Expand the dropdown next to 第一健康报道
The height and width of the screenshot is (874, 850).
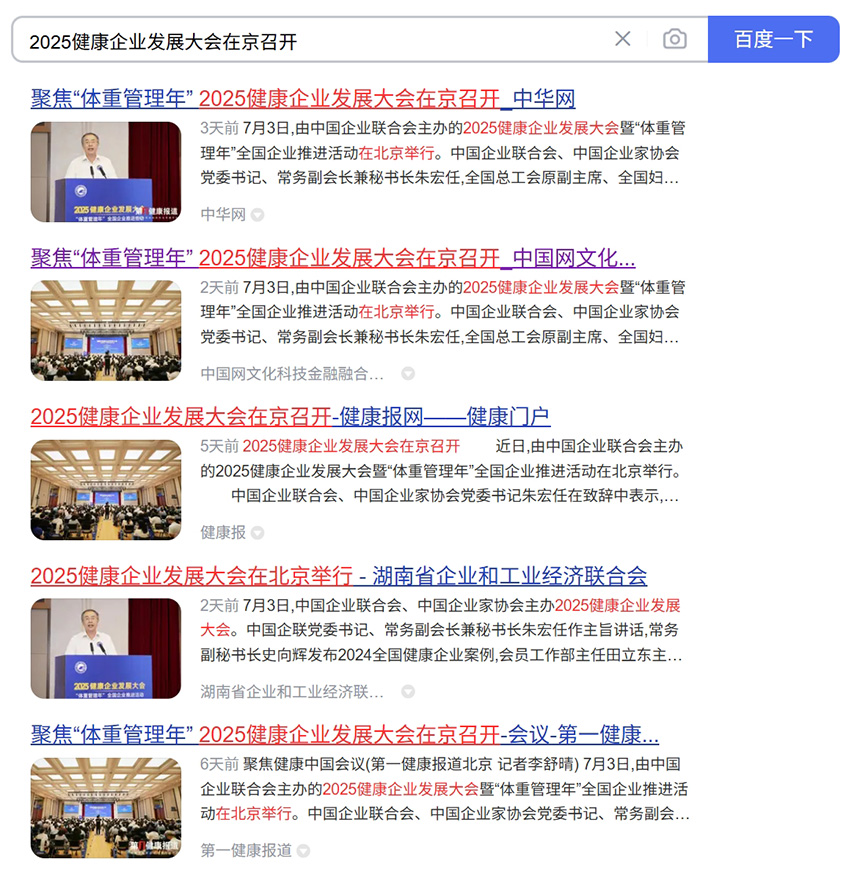click(x=305, y=850)
